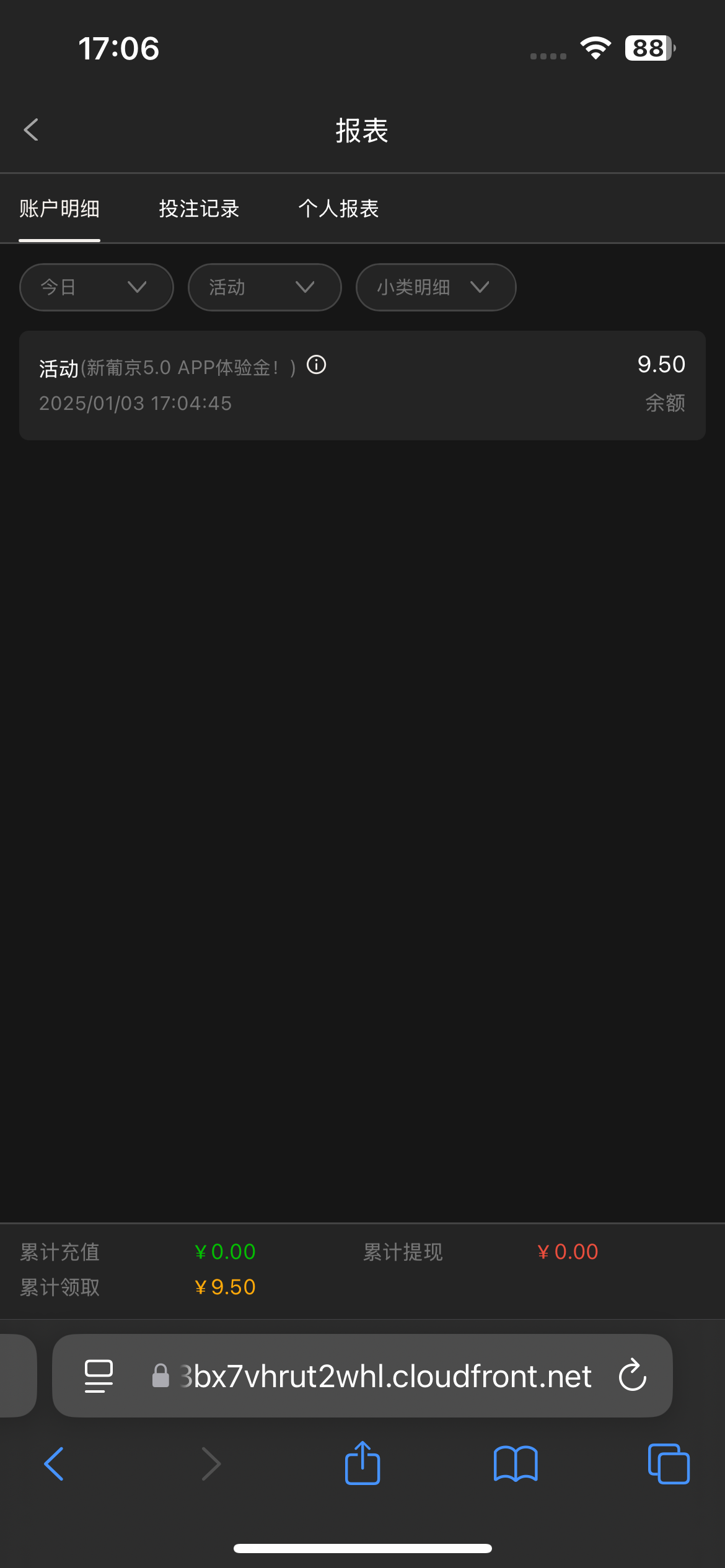
Task: Go back in Safari browser history
Action: [x=55, y=1464]
